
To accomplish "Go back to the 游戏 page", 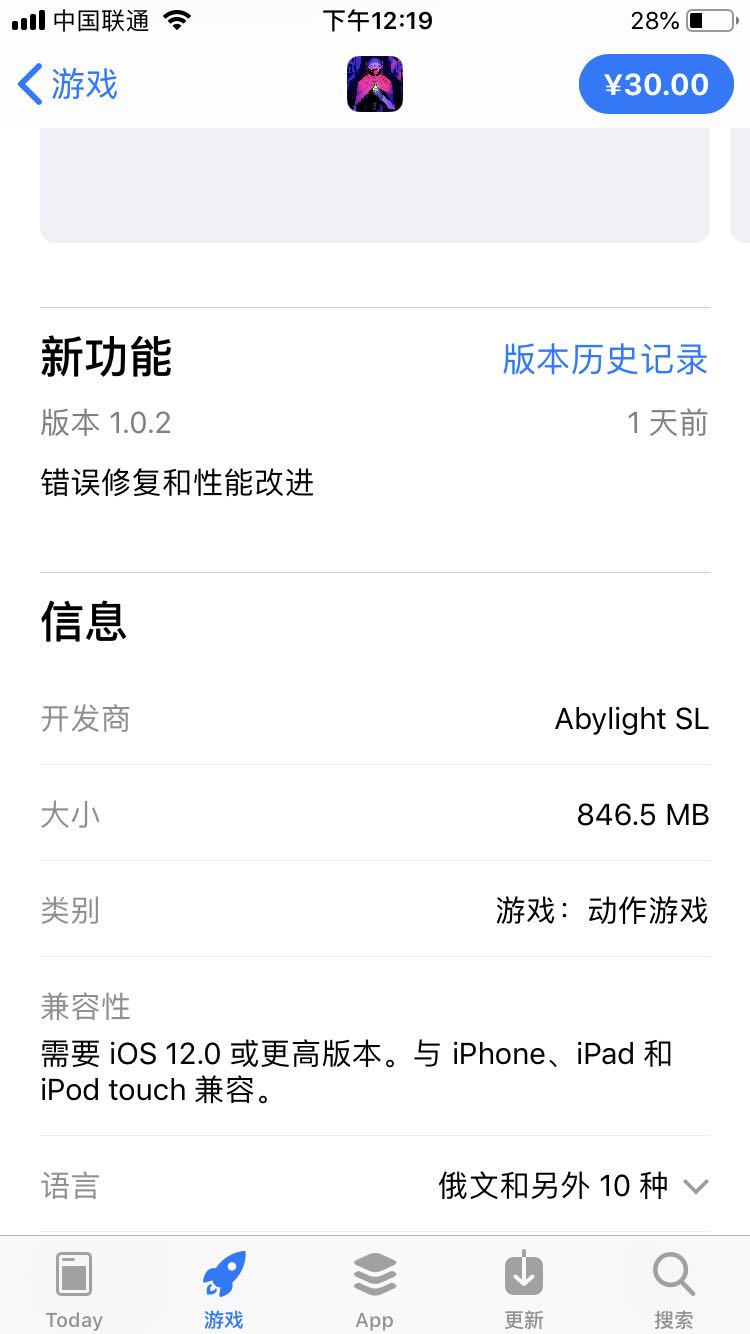I will point(68,85).
